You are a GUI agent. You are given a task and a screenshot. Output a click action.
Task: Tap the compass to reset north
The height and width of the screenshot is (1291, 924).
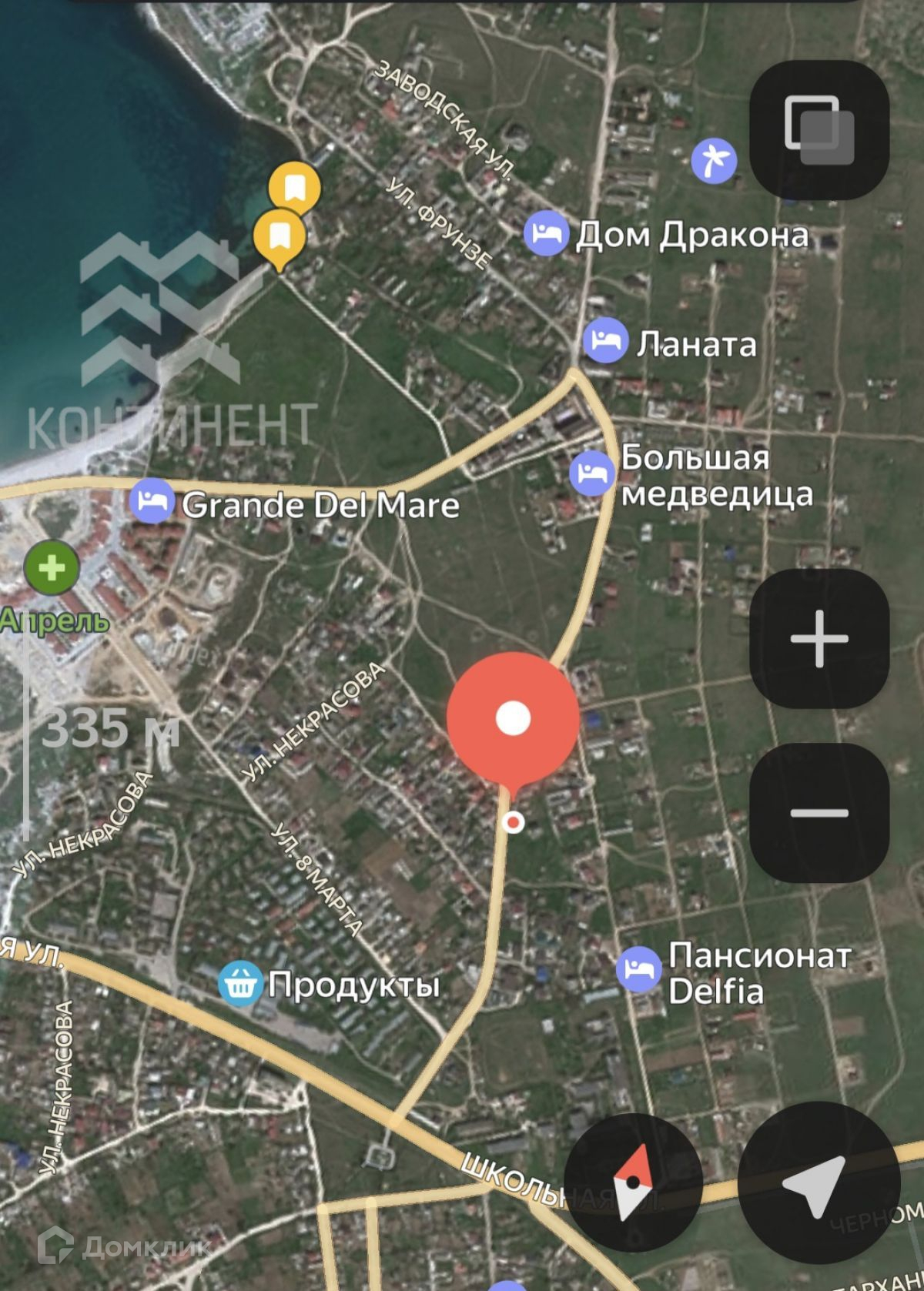click(x=633, y=1182)
